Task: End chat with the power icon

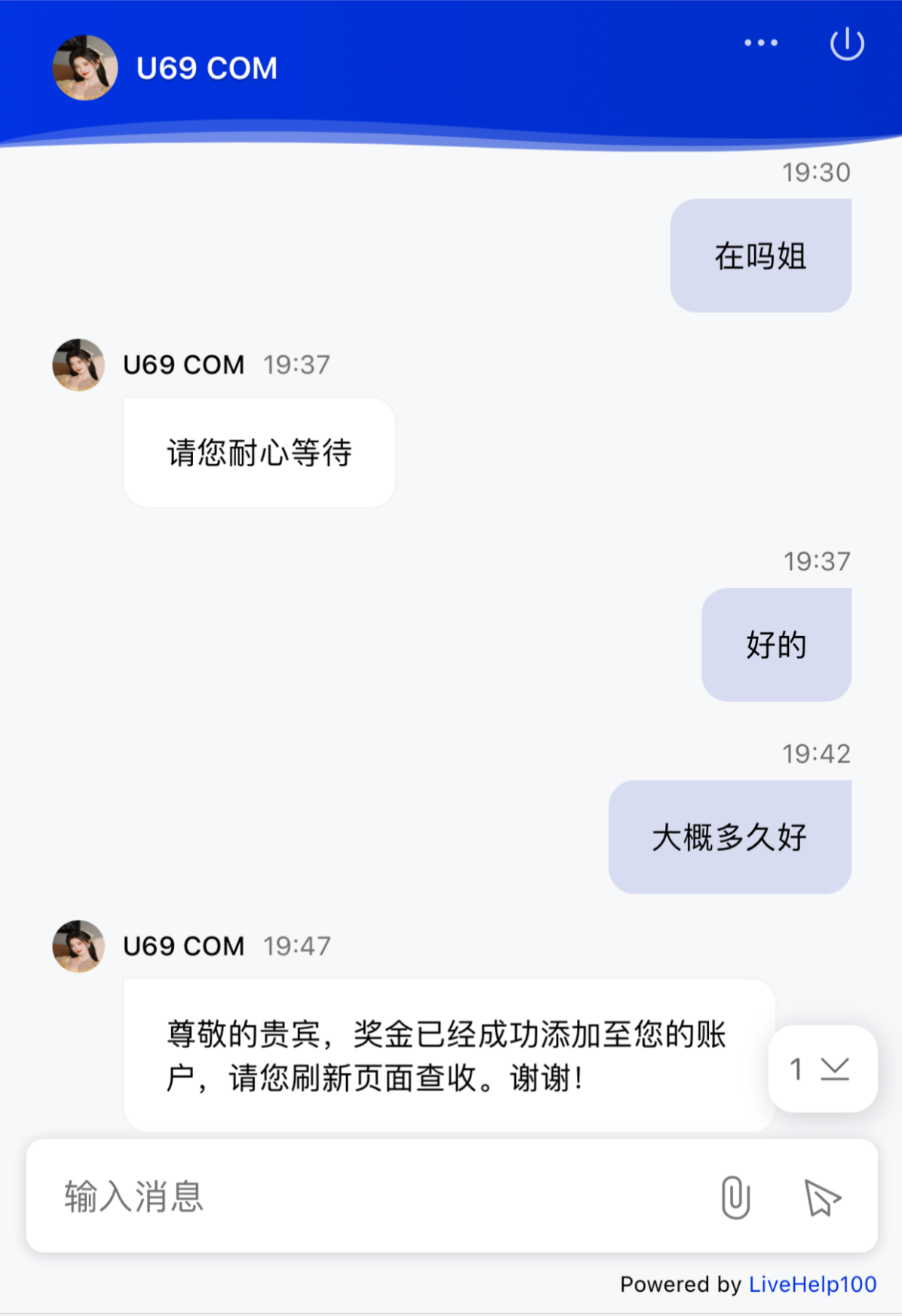Action: tap(847, 44)
